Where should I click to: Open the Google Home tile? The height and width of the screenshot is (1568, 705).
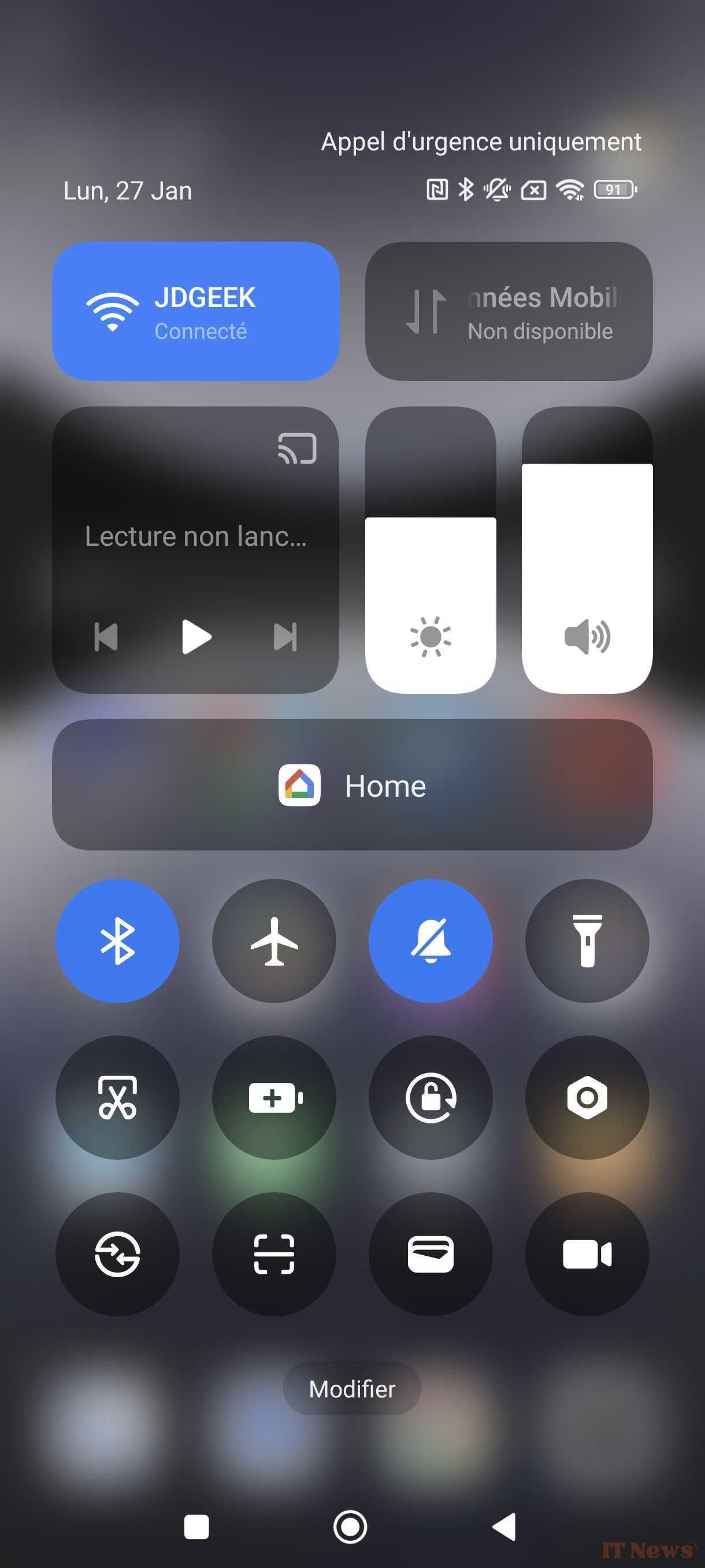click(x=352, y=785)
